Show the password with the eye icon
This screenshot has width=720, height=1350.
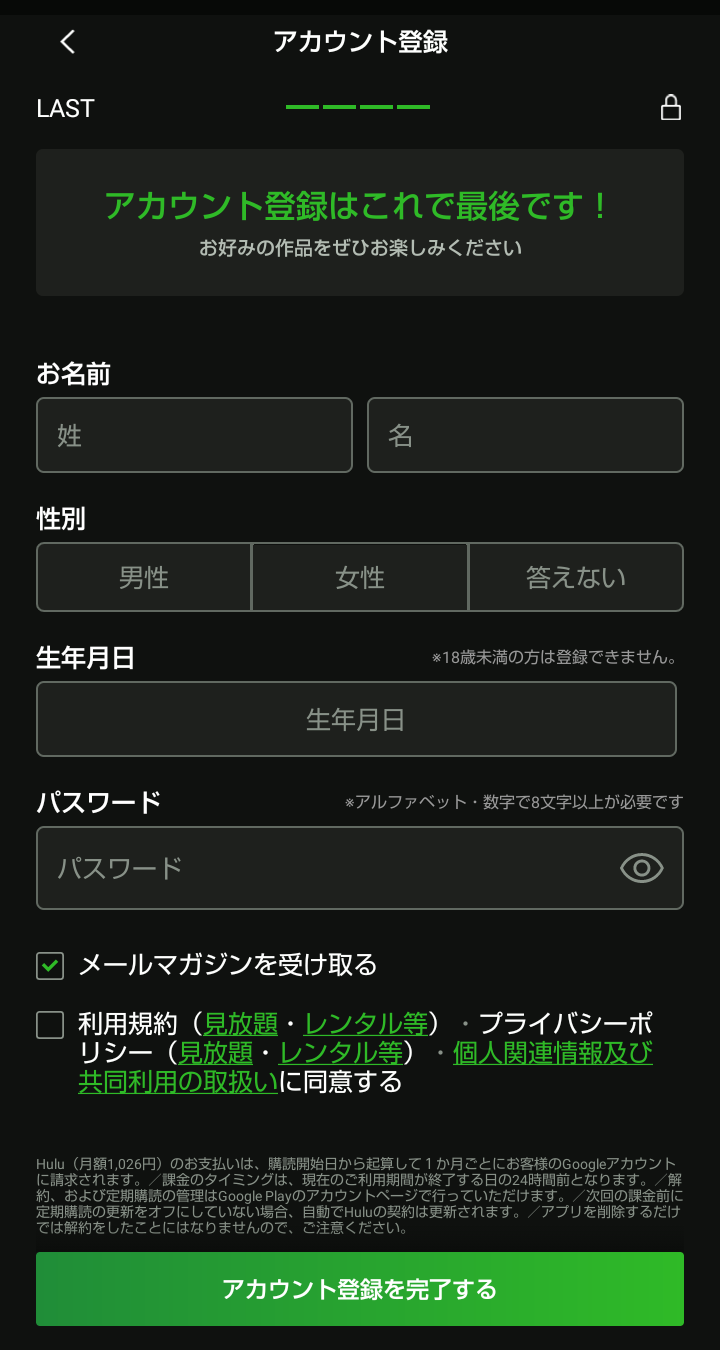[642, 868]
